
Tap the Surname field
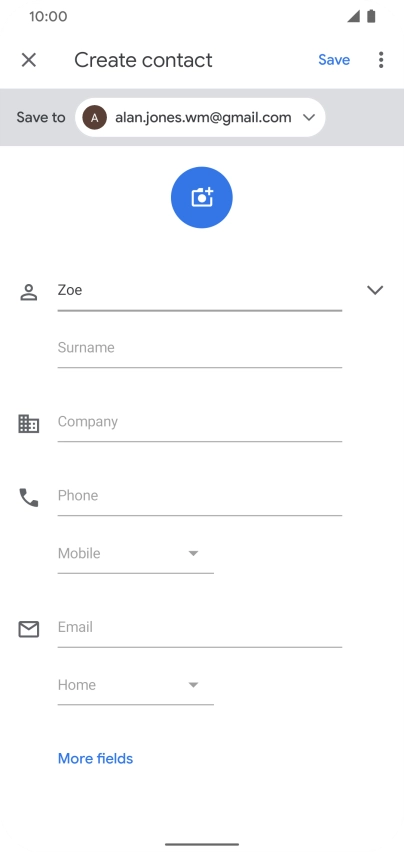(200, 348)
